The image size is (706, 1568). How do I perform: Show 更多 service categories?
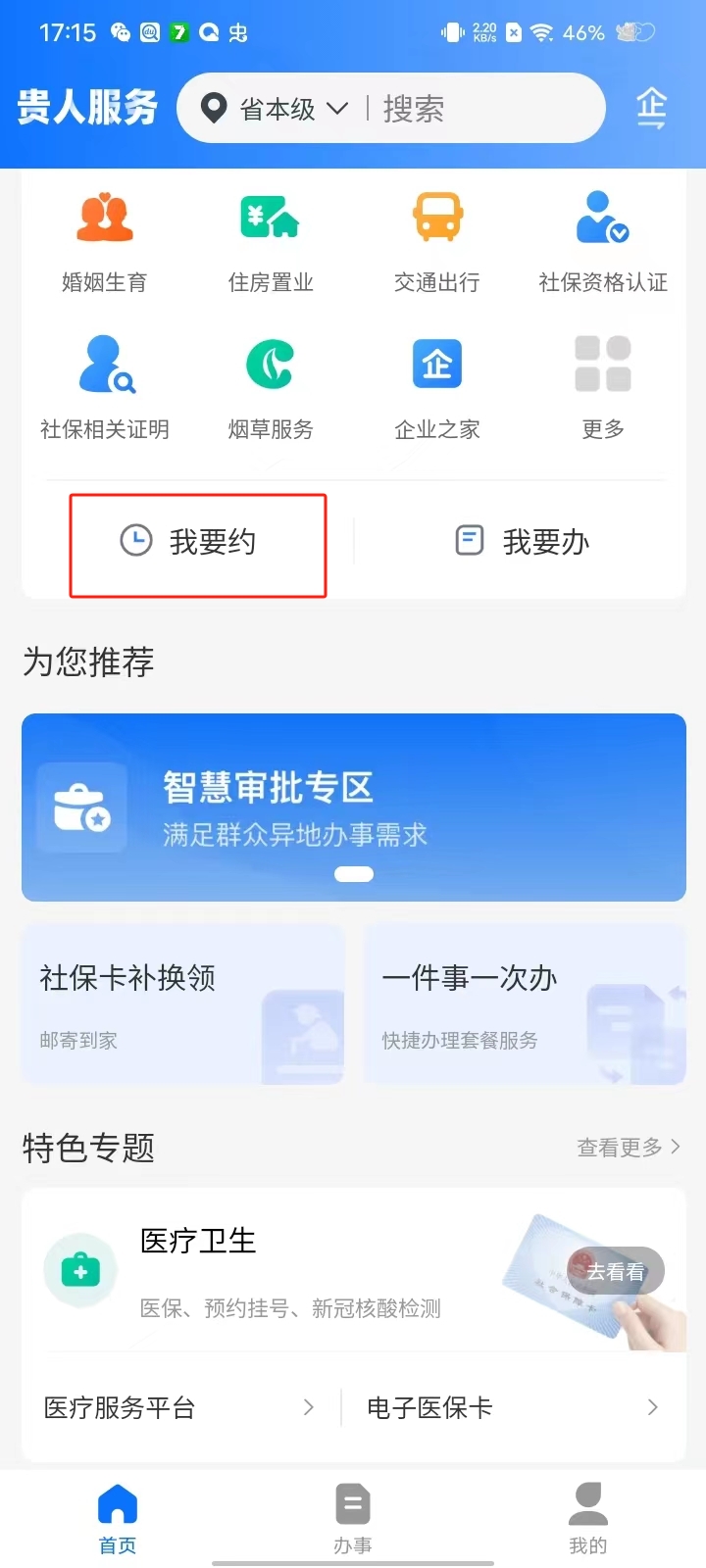pyautogui.click(x=603, y=387)
